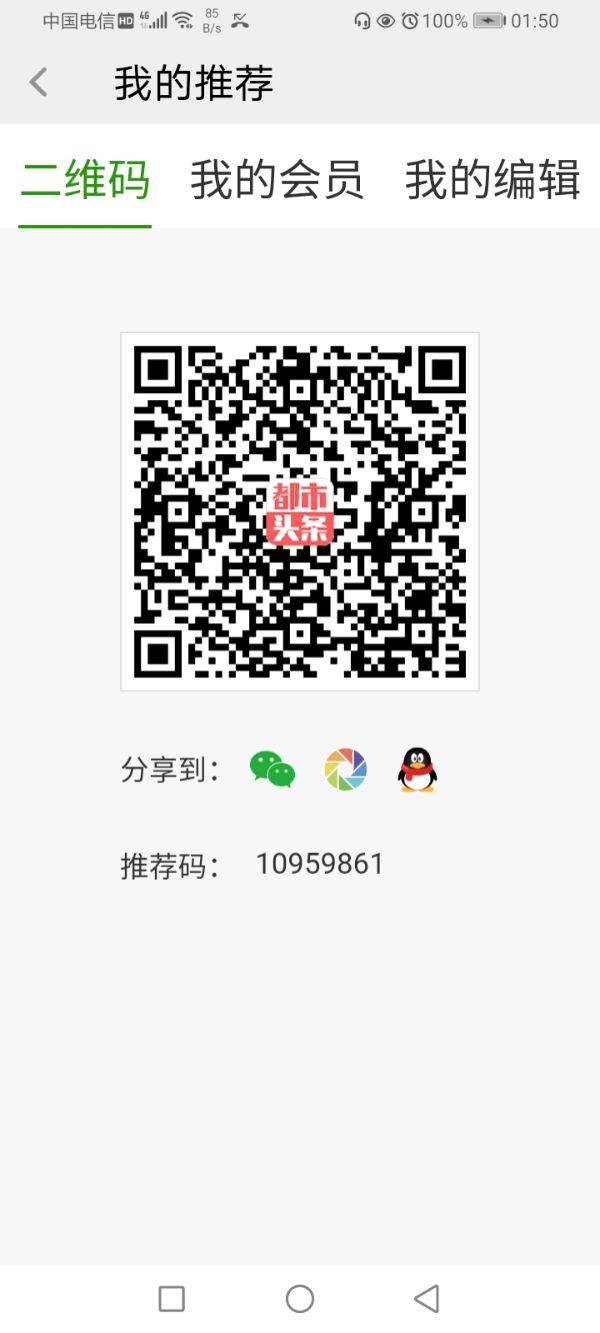Switch to the 我的会员 tab
The image size is (600, 1333).
pos(276,181)
